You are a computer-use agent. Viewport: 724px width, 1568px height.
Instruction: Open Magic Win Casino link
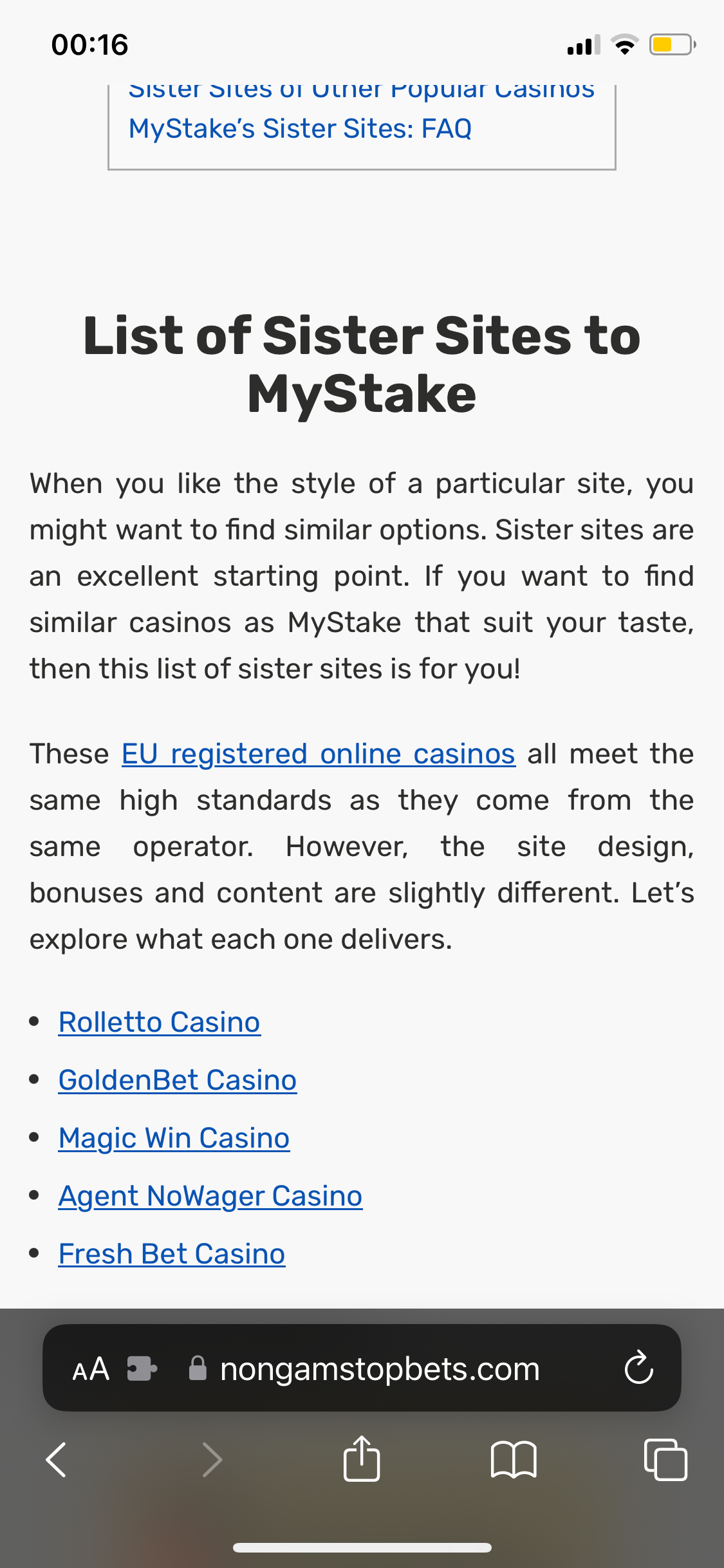pos(174,1138)
